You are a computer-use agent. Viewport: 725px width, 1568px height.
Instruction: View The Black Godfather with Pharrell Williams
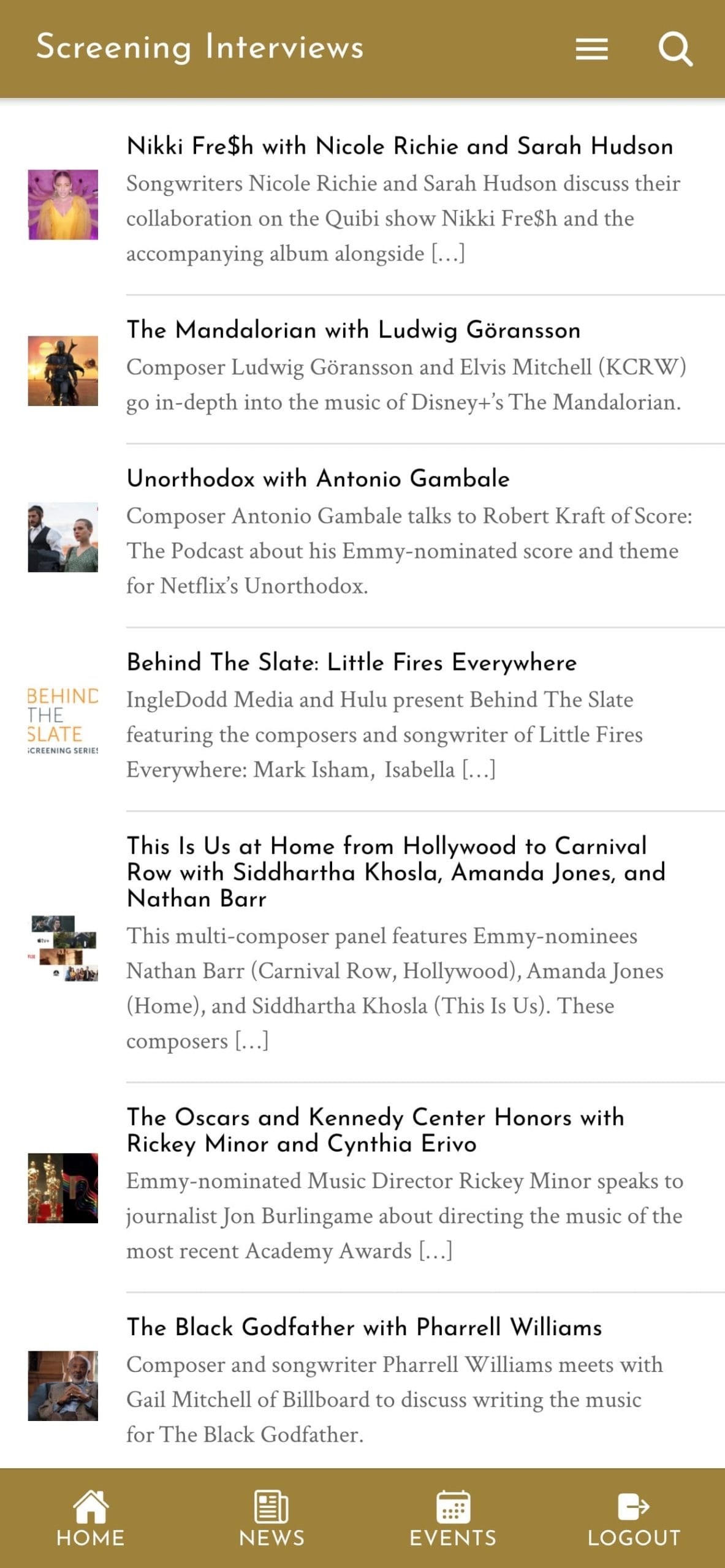click(364, 1327)
